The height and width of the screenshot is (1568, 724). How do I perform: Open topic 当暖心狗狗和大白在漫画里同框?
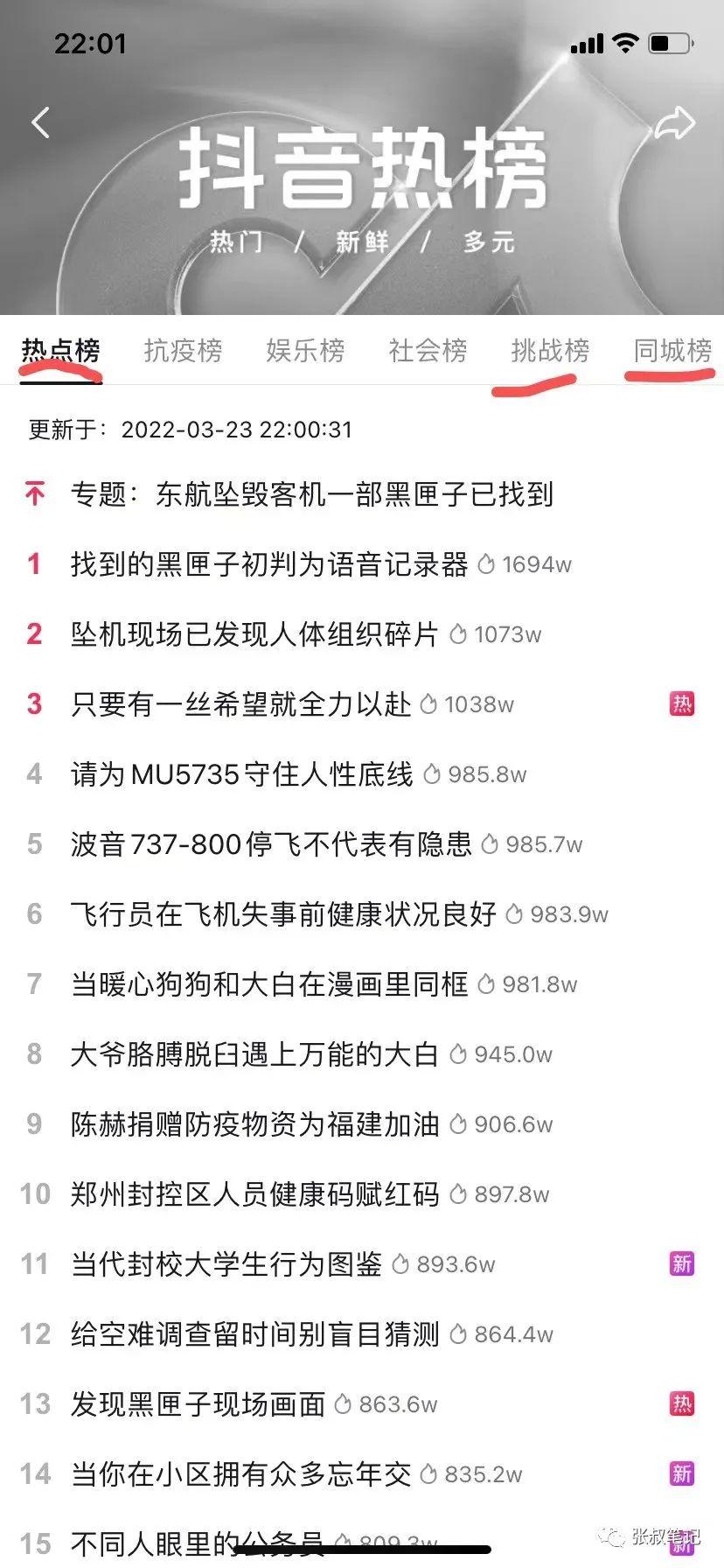(269, 984)
